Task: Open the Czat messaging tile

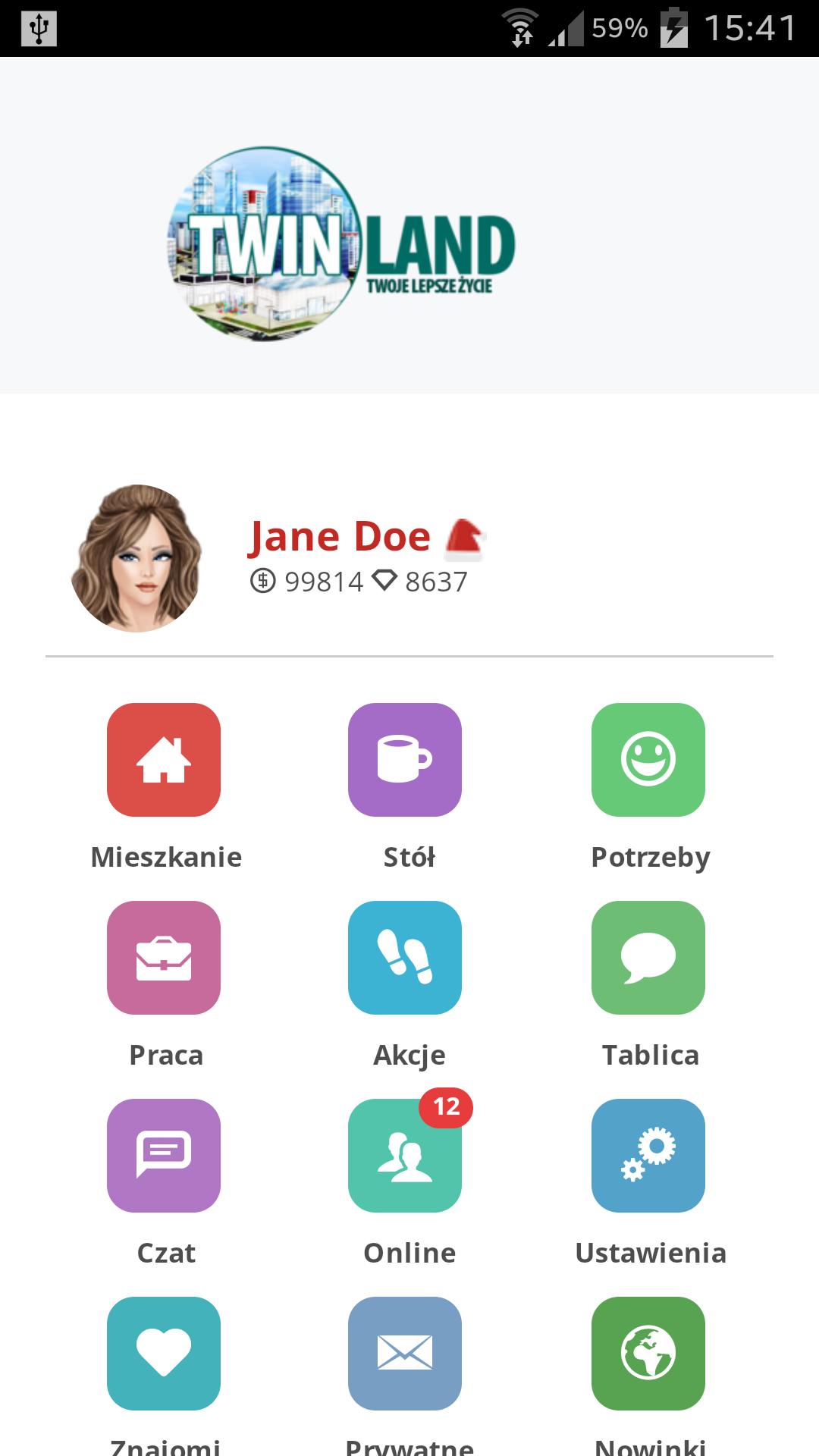Action: click(164, 1156)
